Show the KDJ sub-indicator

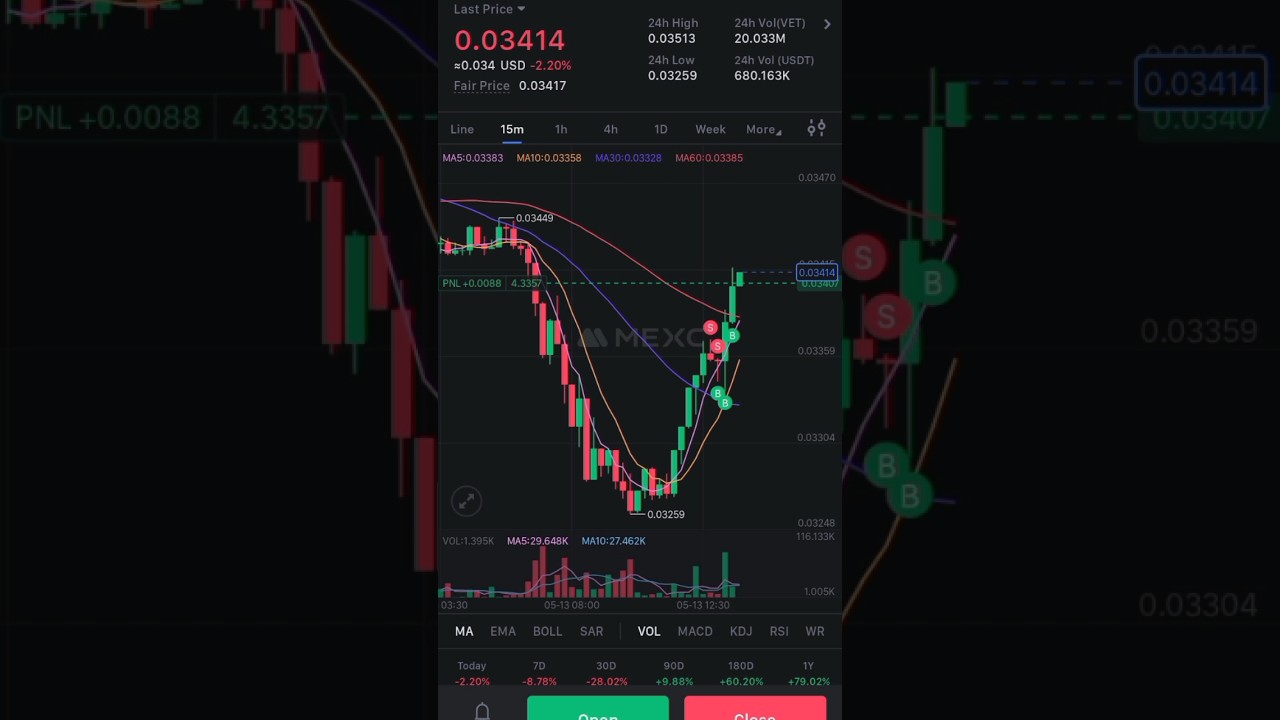(741, 631)
